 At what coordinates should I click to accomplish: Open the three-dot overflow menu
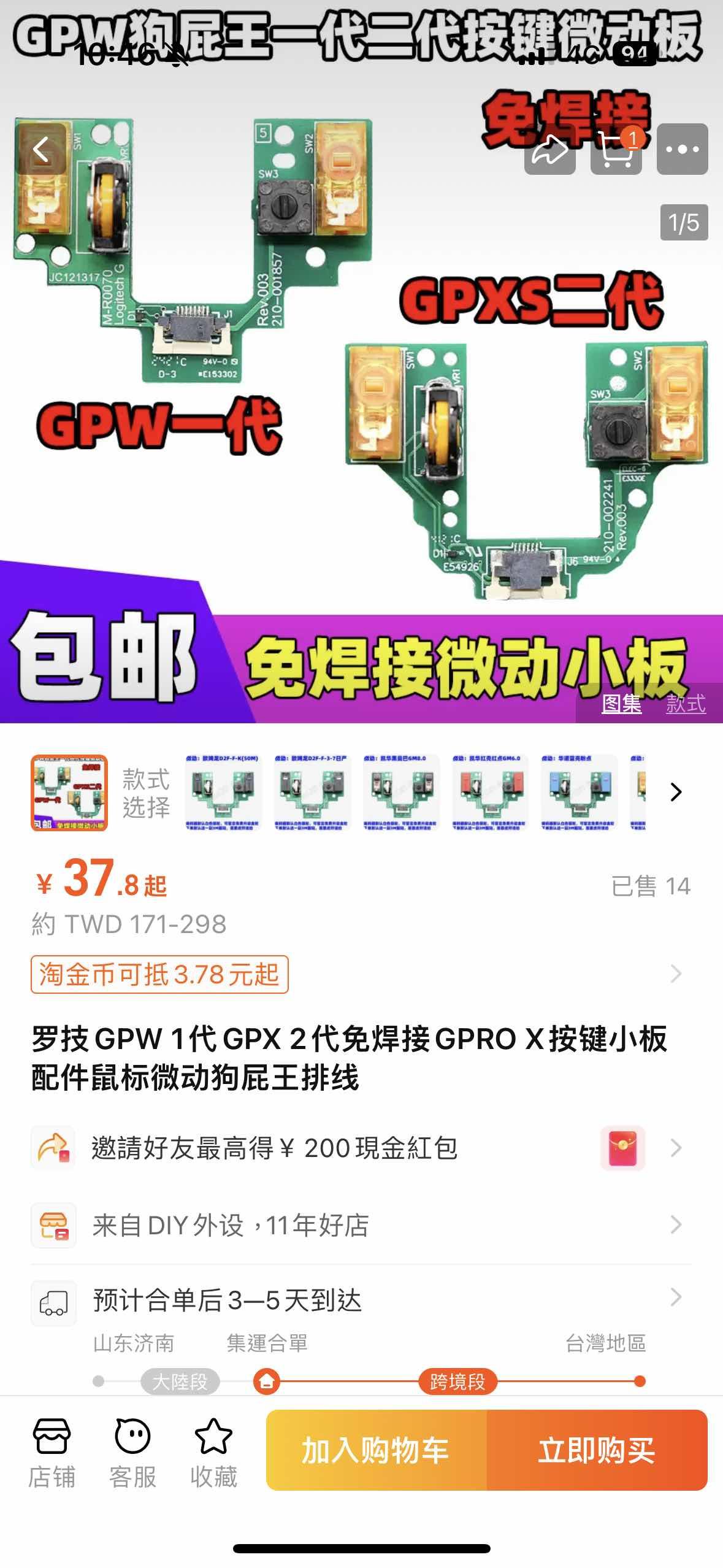pyautogui.click(x=682, y=150)
